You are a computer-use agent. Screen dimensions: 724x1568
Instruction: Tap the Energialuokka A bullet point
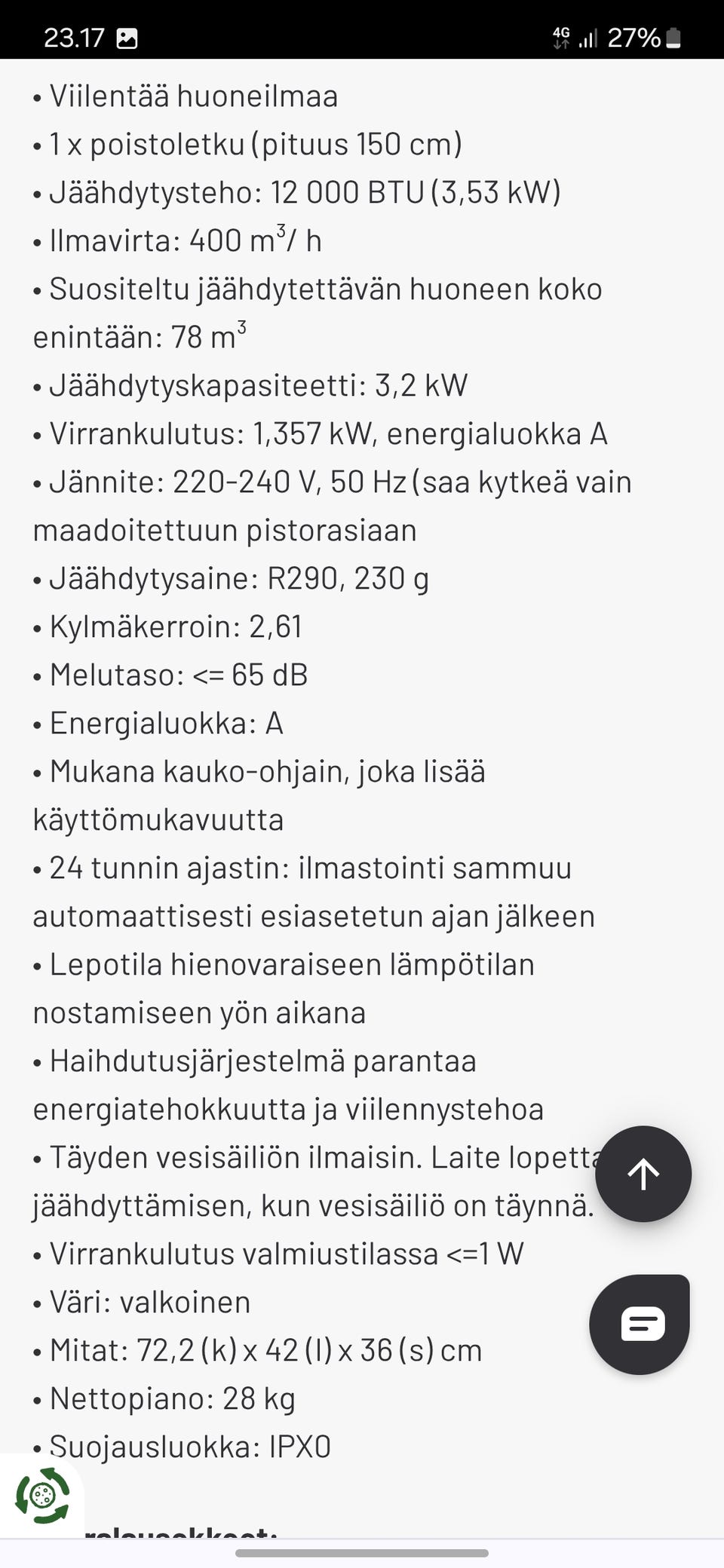(x=158, y=723)
